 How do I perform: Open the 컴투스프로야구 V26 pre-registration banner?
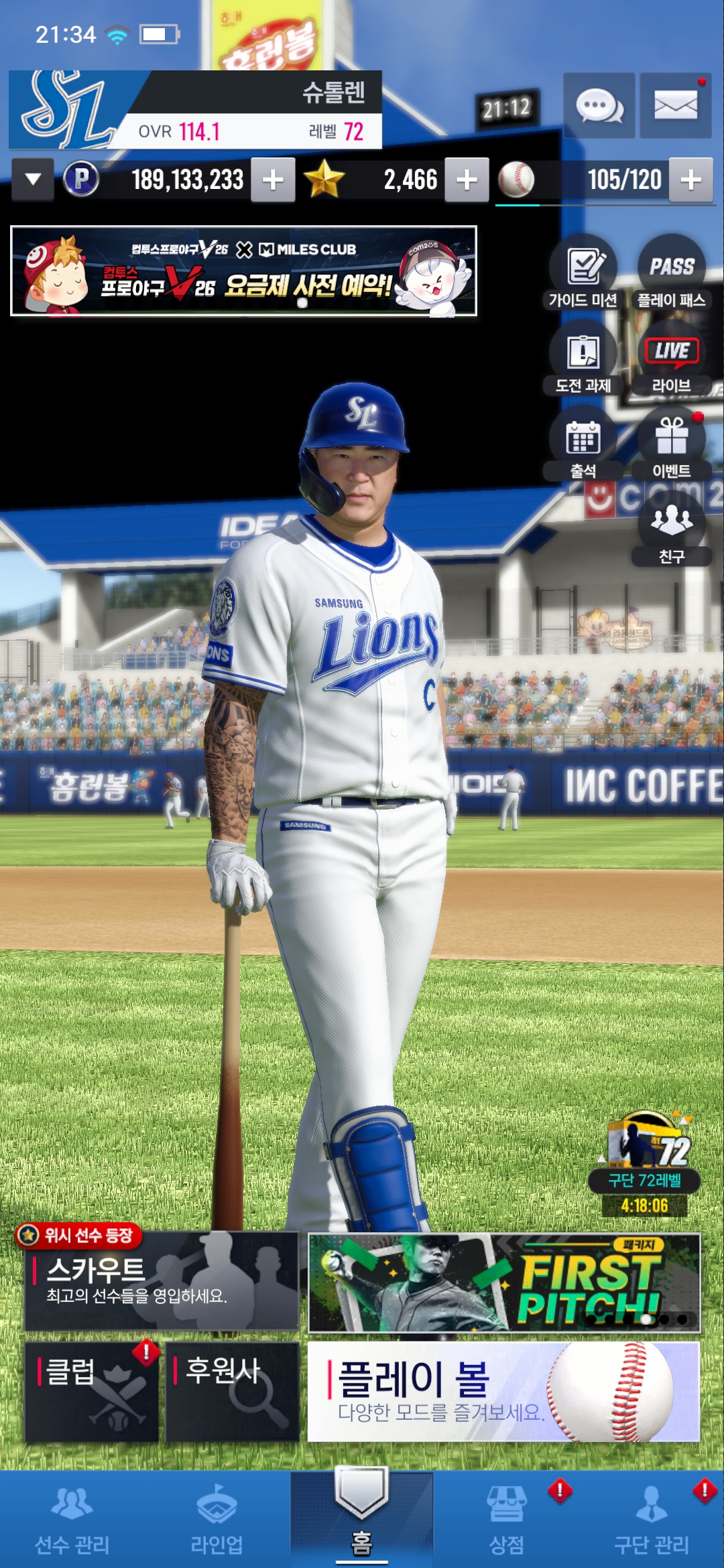(x=243, y=271)
